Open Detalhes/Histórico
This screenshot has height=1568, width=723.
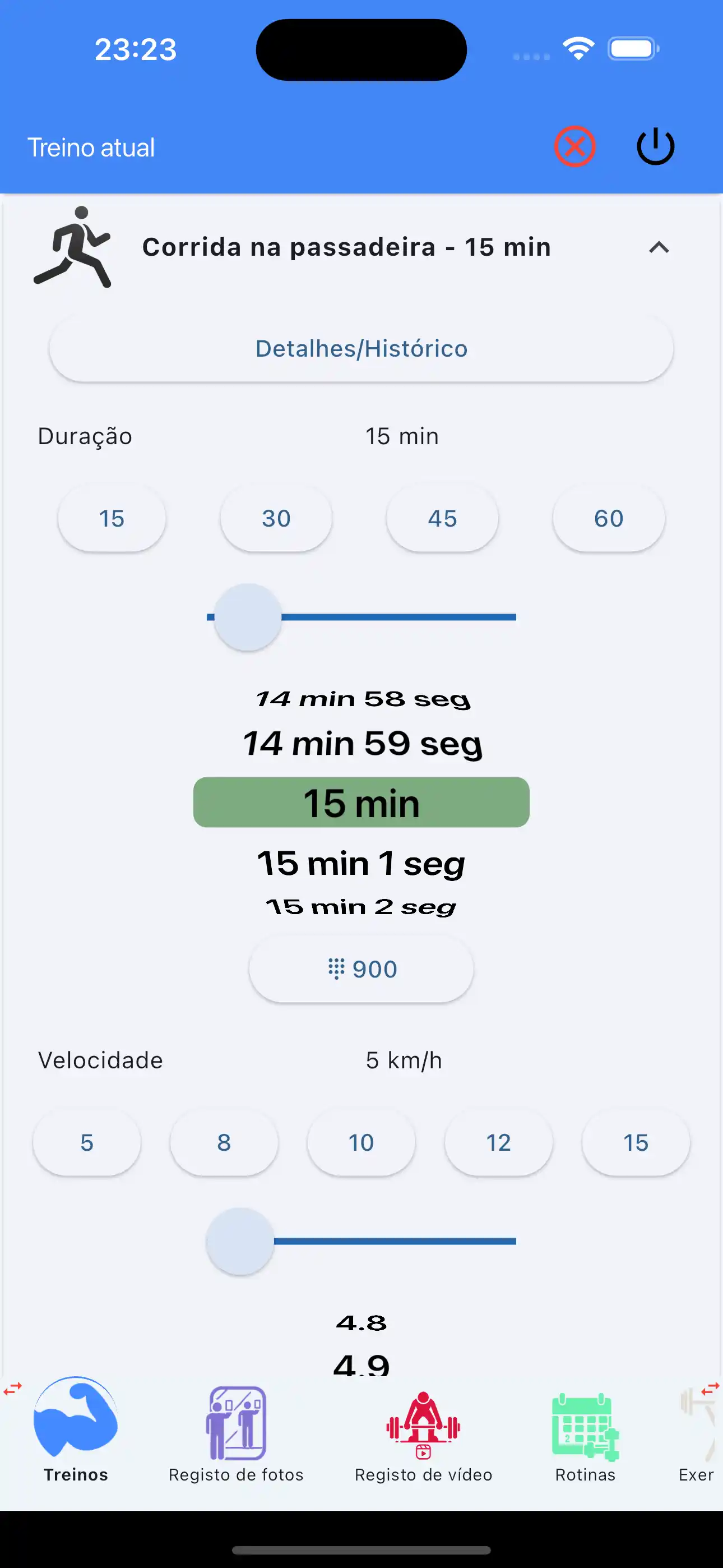(361, 348)
